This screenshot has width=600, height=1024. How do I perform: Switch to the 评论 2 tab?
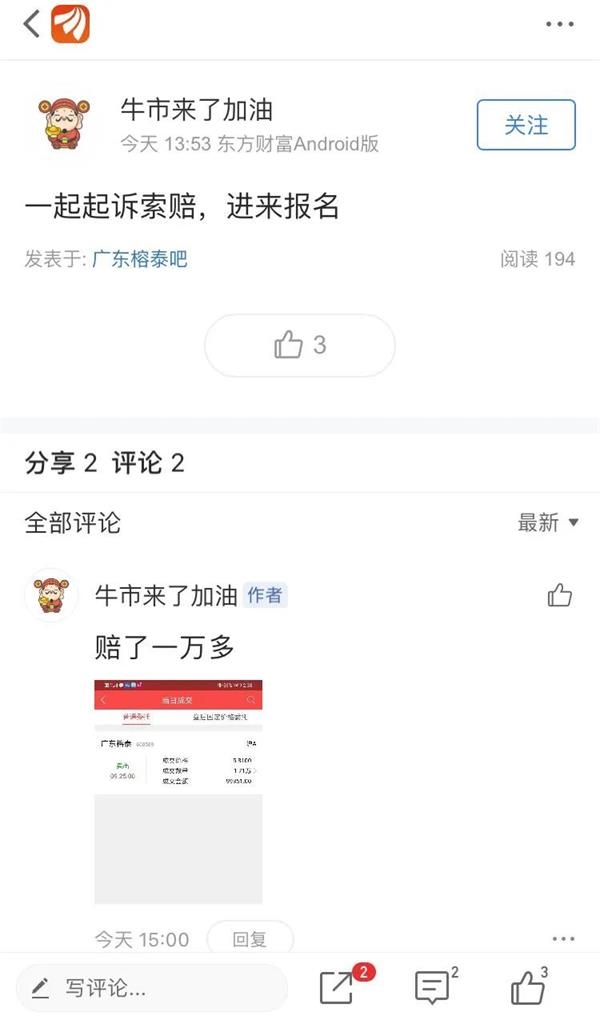click(148, 463)
